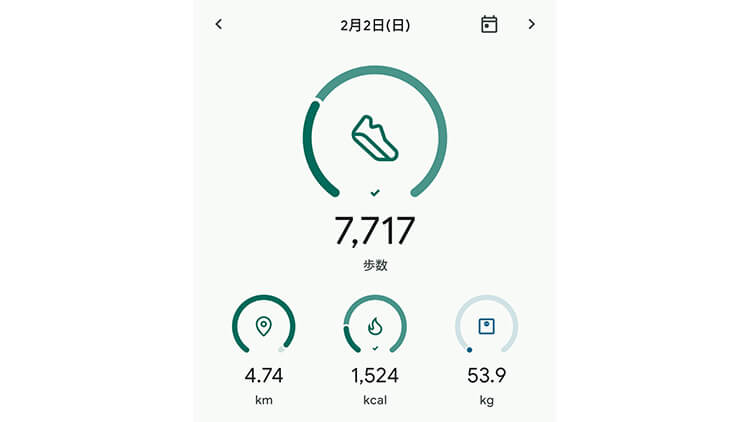Go to the previous day
This screenshot has height=422, width=750.
point(219,24)
